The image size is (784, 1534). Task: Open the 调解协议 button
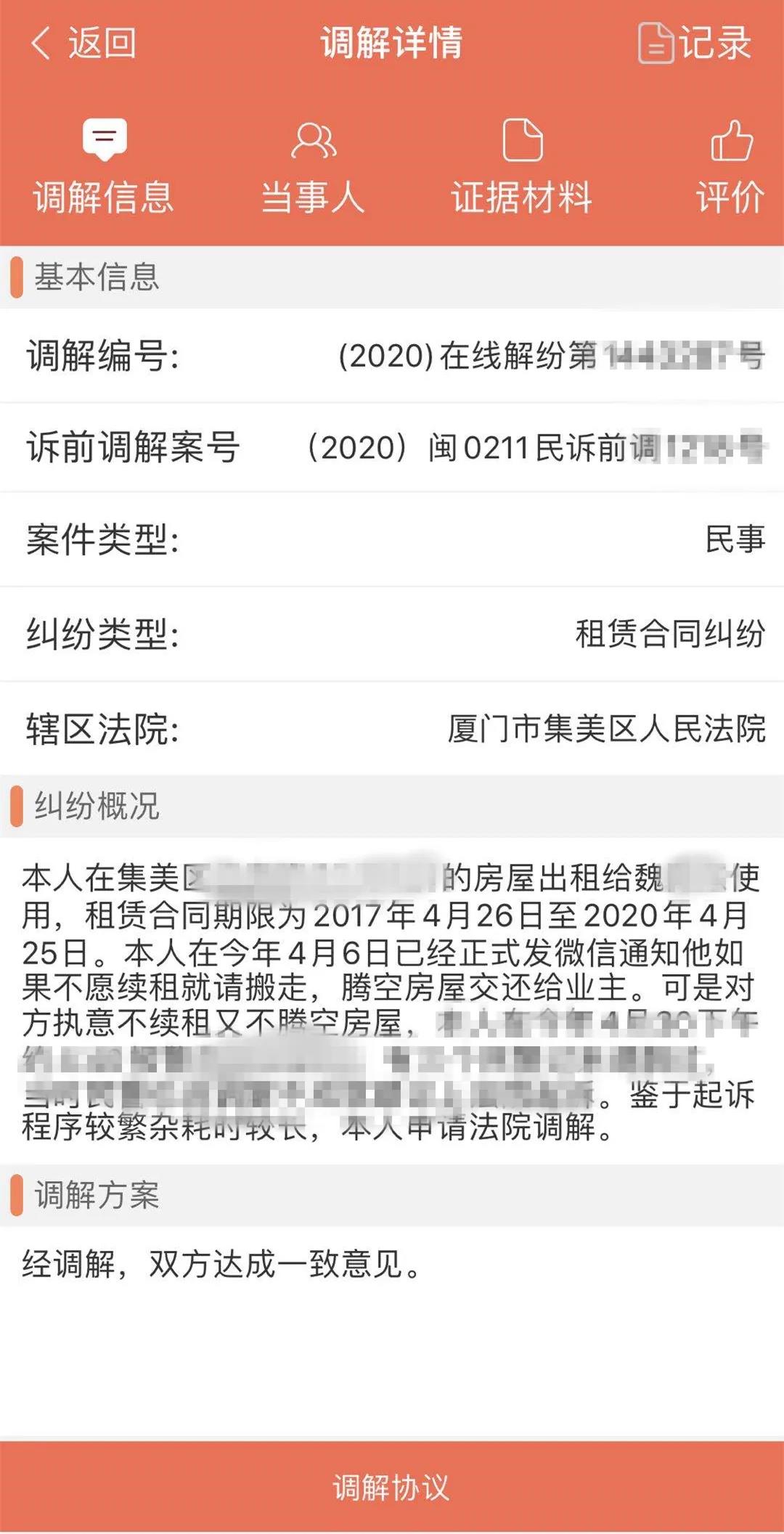[392, 1487]
